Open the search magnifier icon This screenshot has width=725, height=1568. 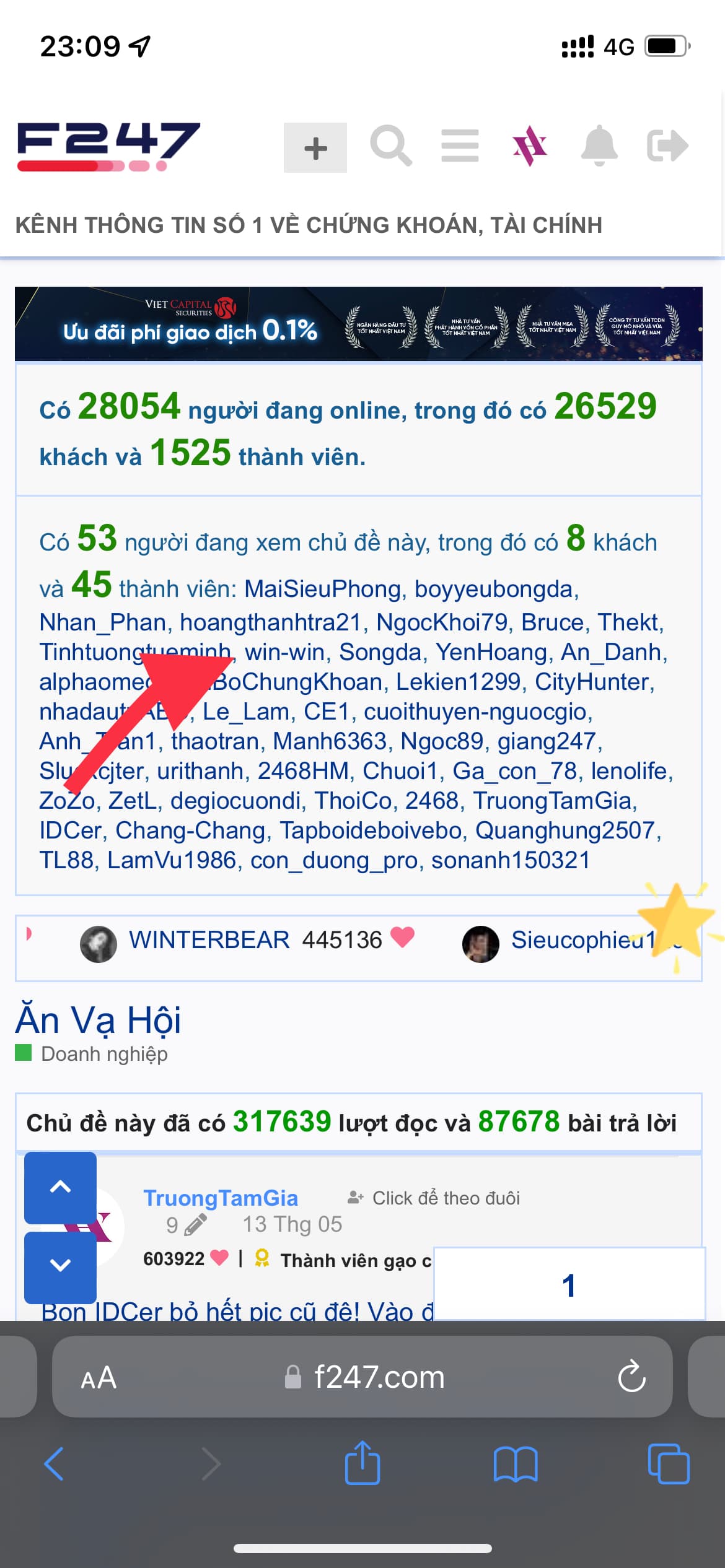click(x=390, y=146)
